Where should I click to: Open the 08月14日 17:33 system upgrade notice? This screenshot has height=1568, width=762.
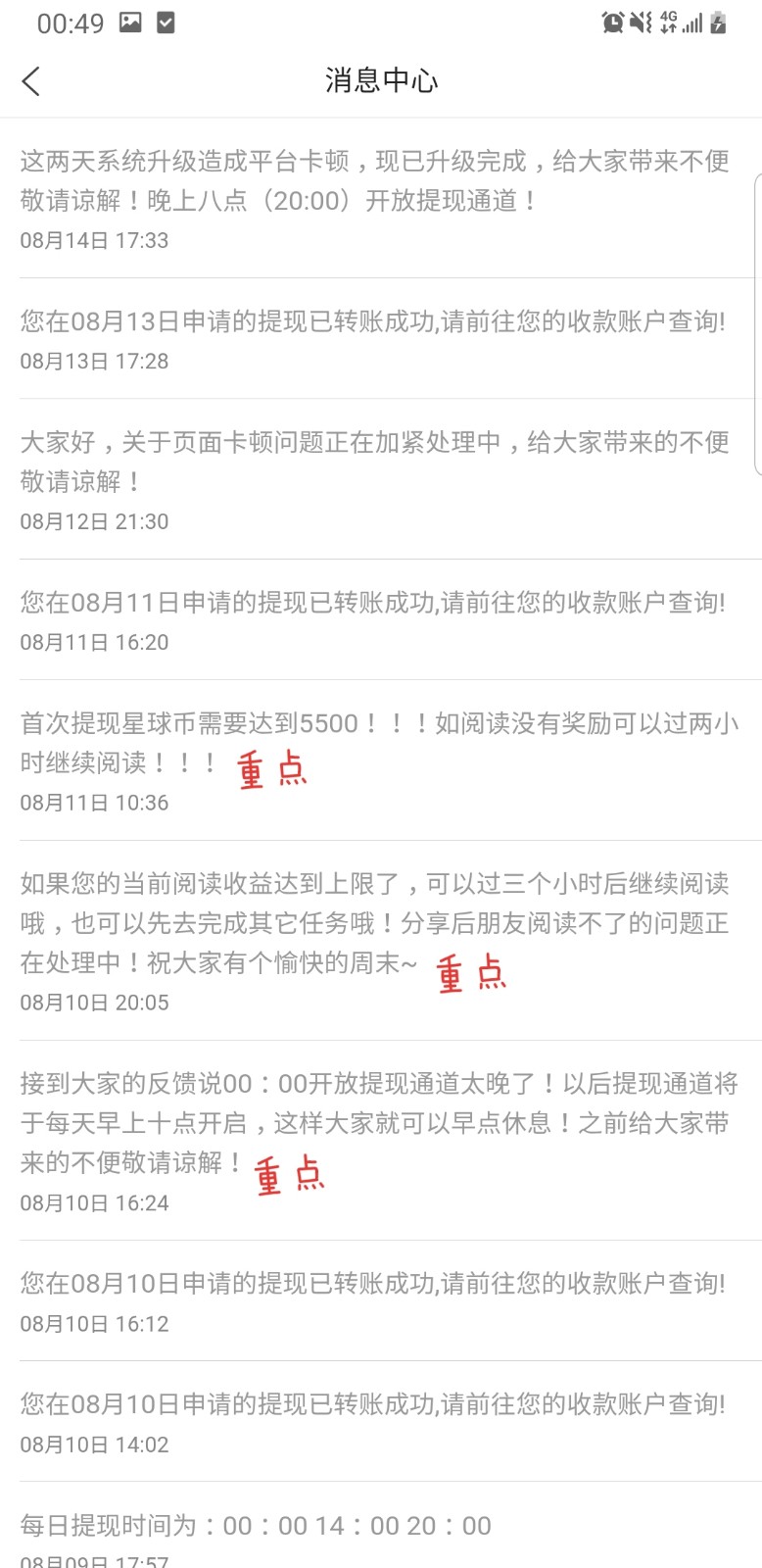click(x=381, y=198)
